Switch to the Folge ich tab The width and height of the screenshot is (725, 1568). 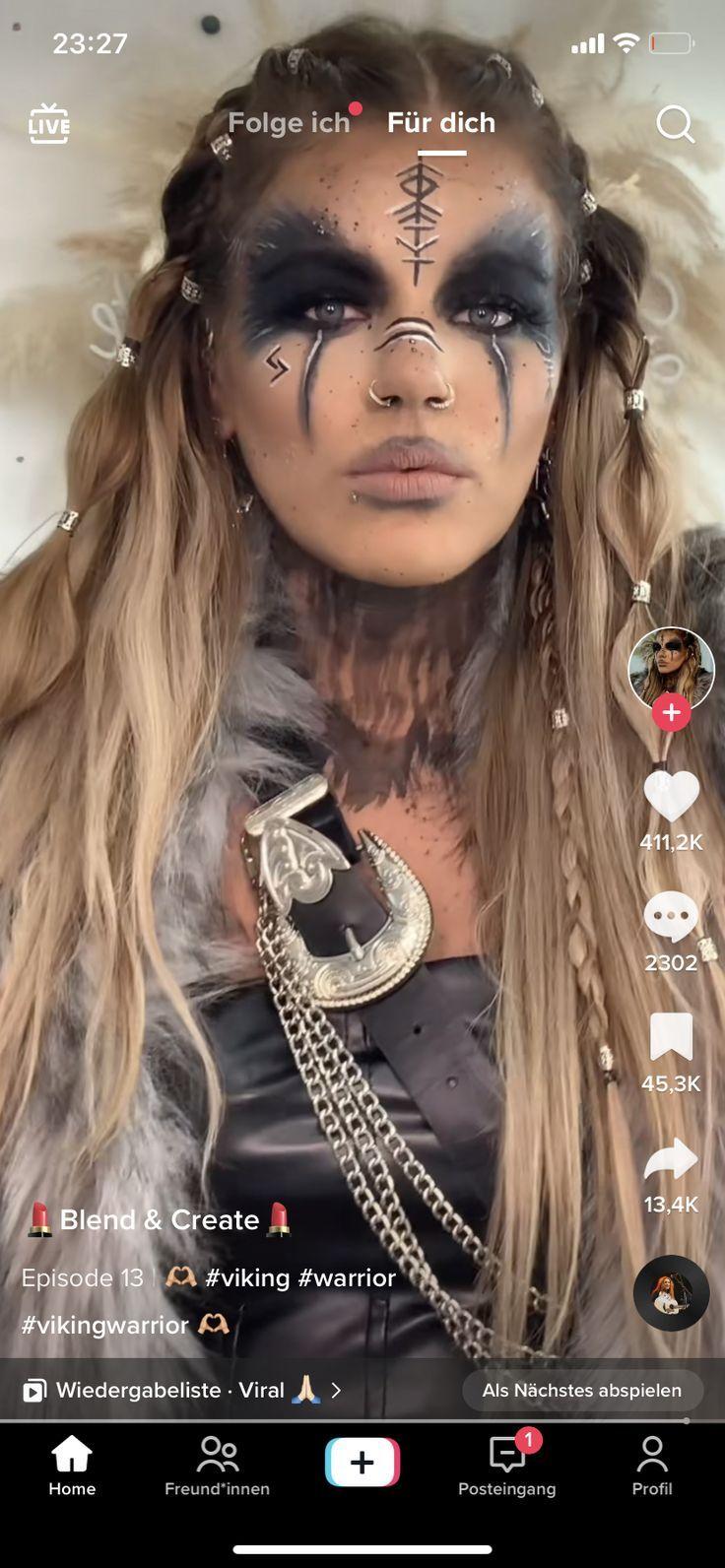point(289,123)
